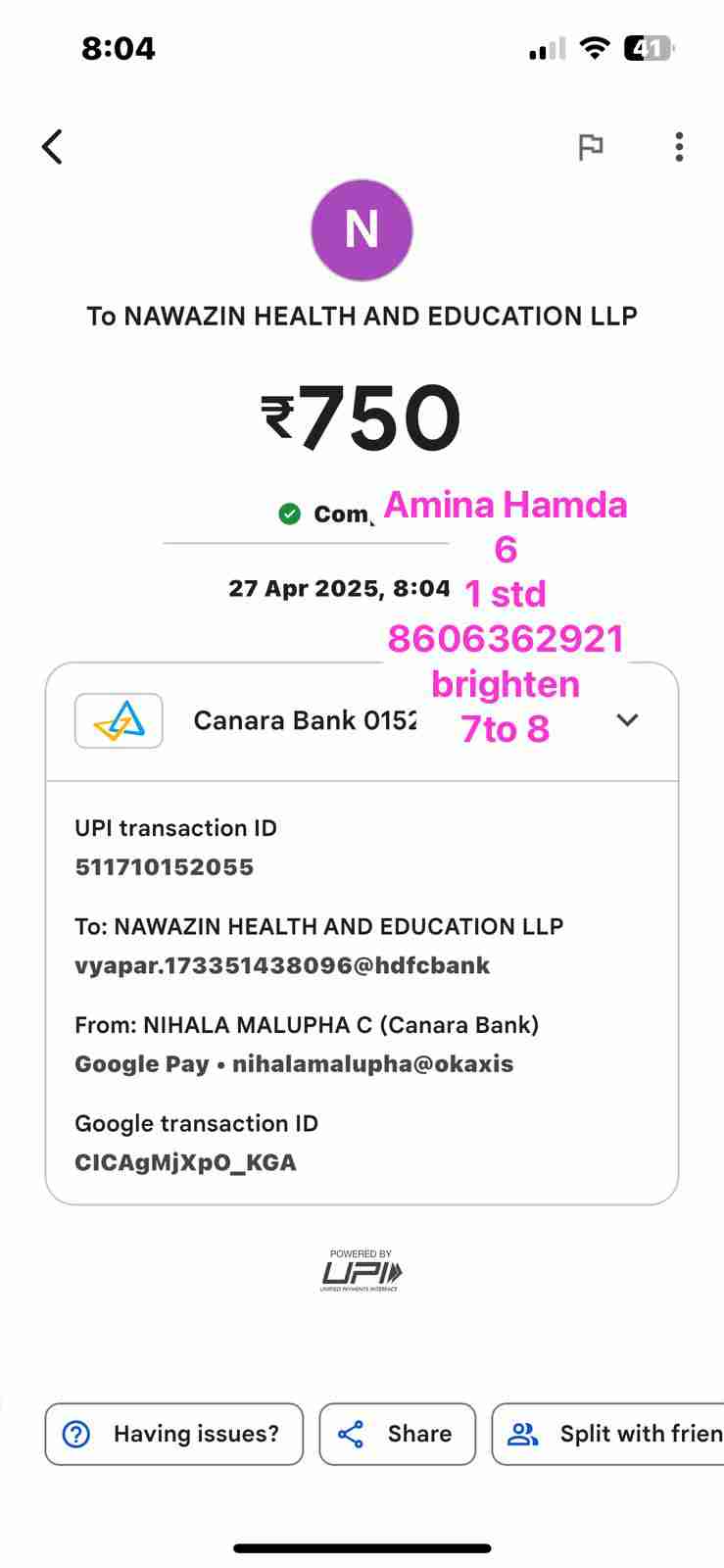Expand the Canara Bank details chevron

(x=627, y=720)
